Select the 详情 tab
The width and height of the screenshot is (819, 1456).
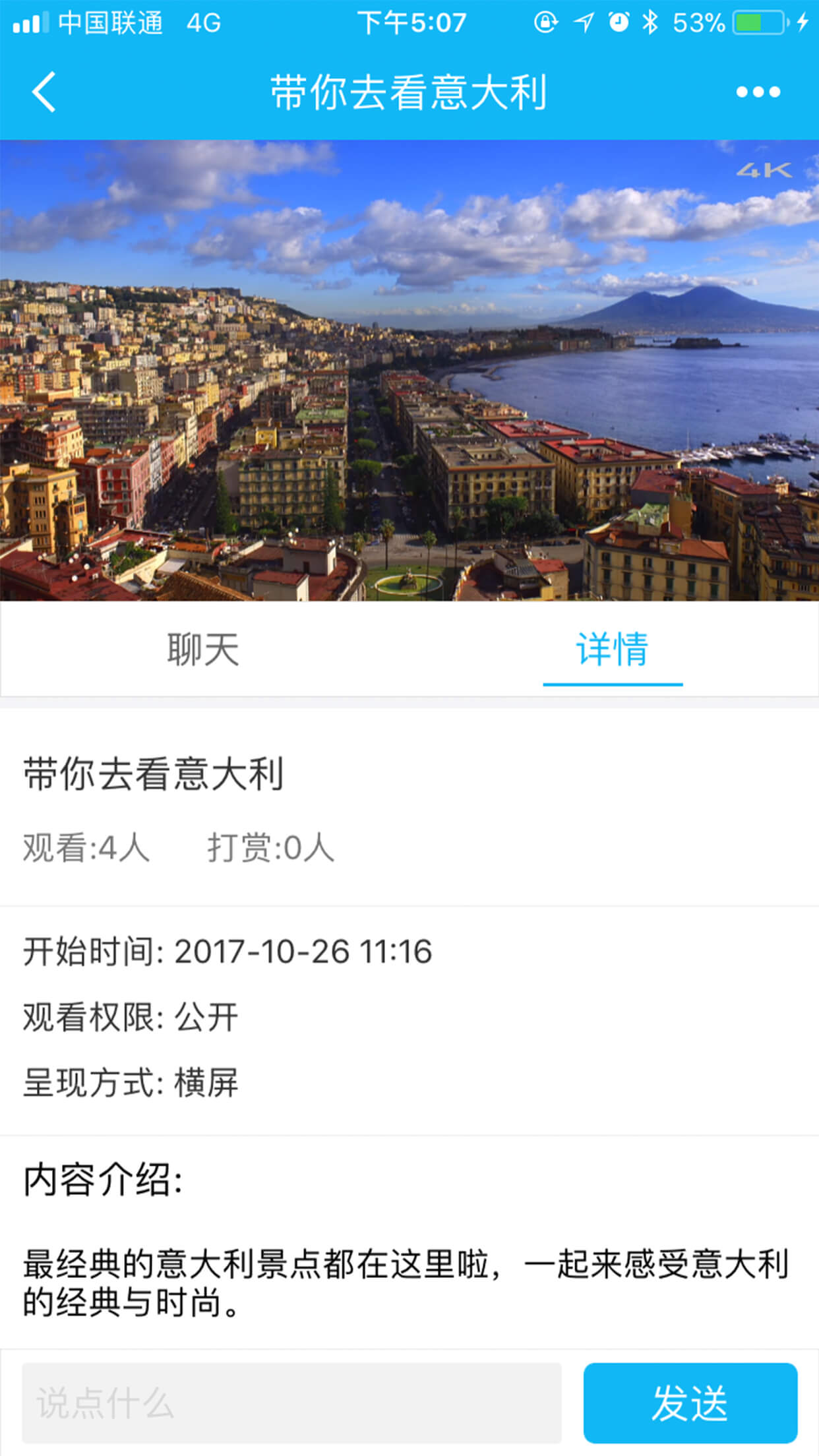[612, 650]
